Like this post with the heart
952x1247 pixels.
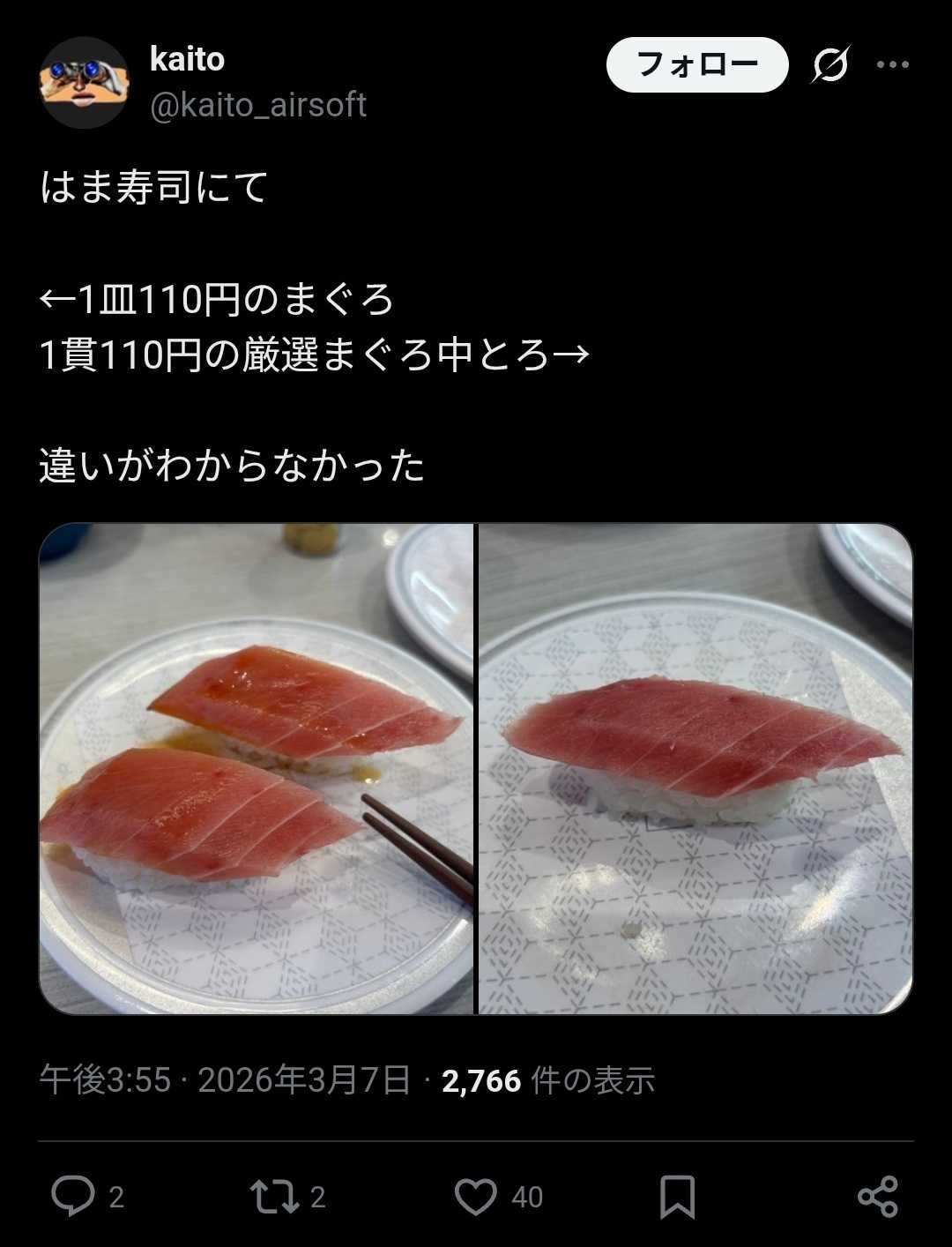point(476,1196)
